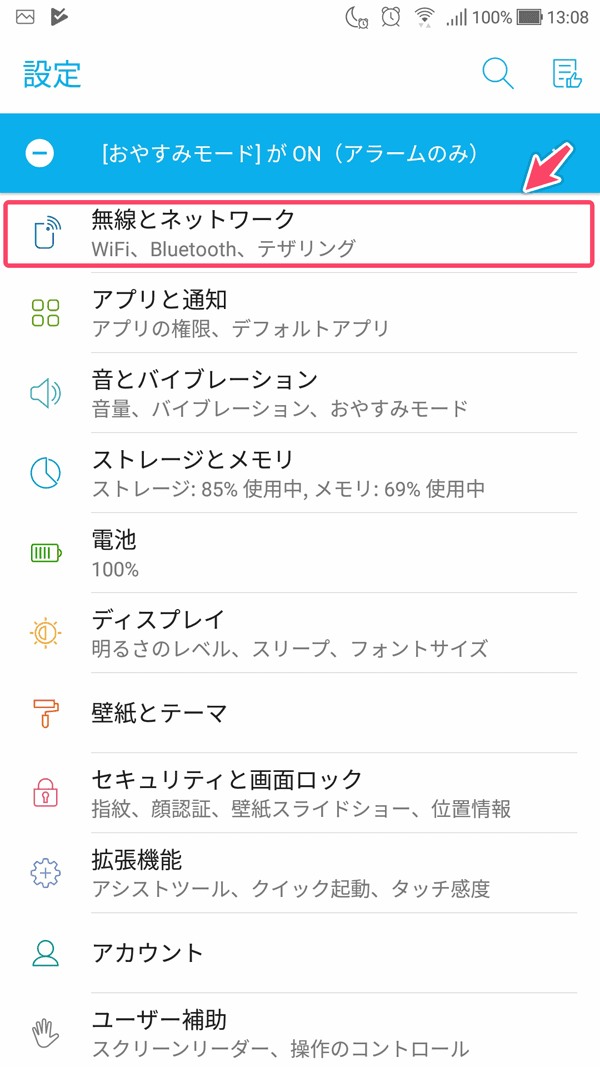Tap the おやすみモード ON banner
The height and width of the screenshot is (1067, 600).
[x=300, y=154]
